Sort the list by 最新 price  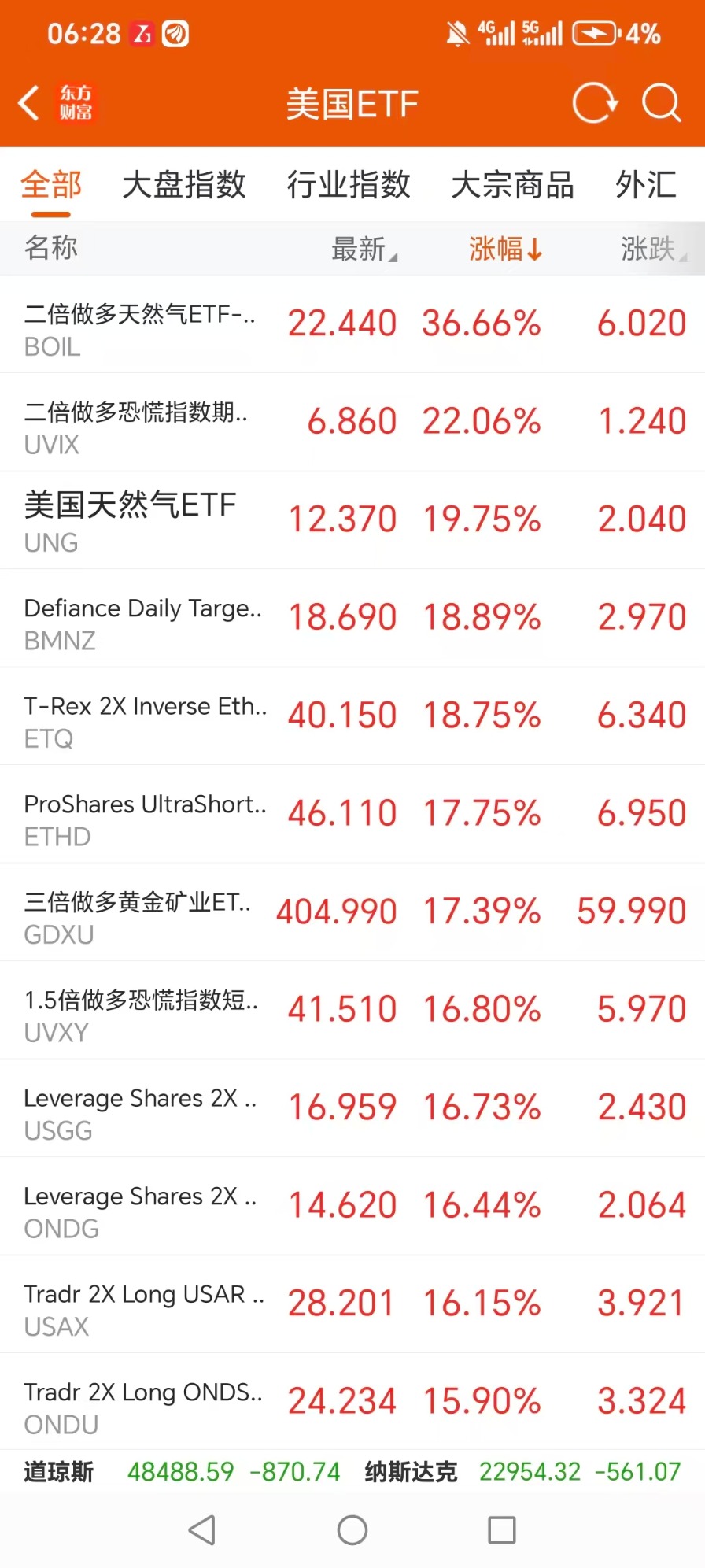point(363,249)
